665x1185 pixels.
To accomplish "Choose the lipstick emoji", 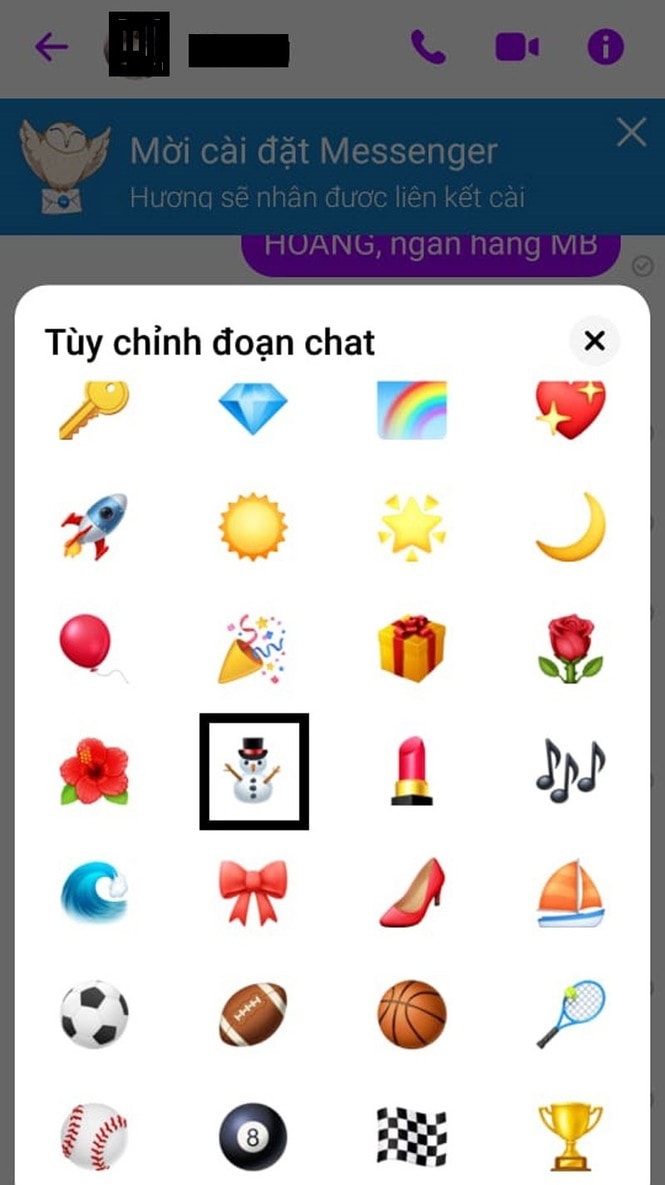I will (412, 771).
